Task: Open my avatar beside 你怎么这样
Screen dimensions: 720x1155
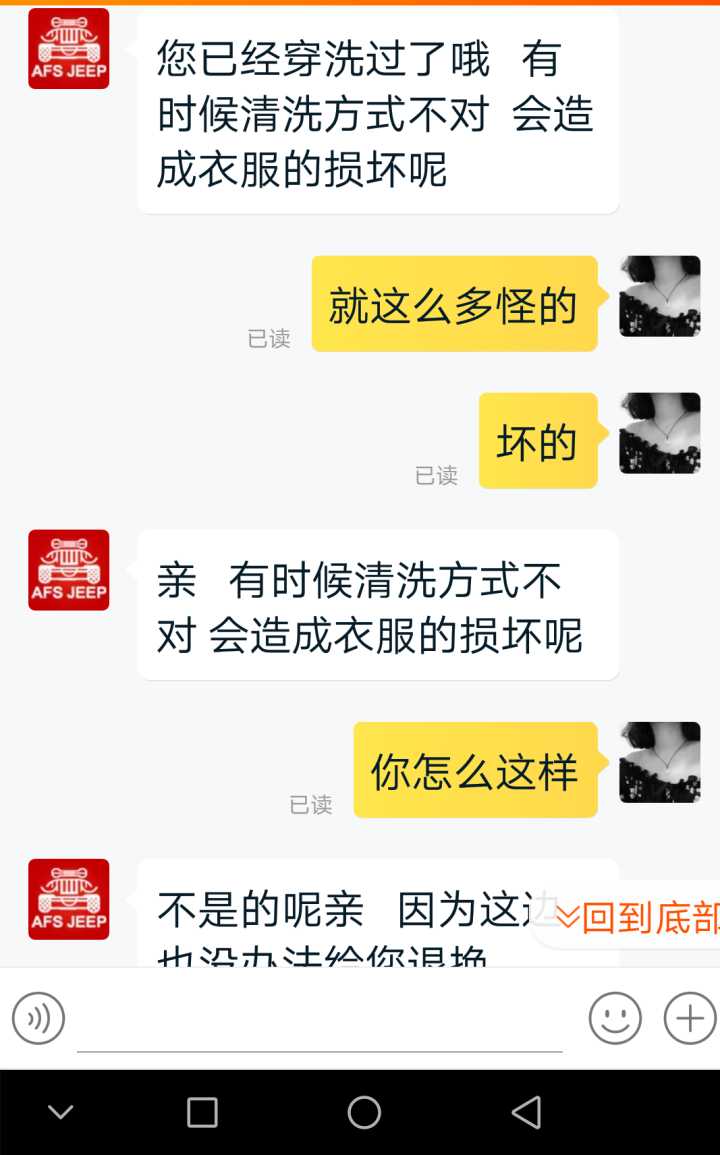Action: 660,762
